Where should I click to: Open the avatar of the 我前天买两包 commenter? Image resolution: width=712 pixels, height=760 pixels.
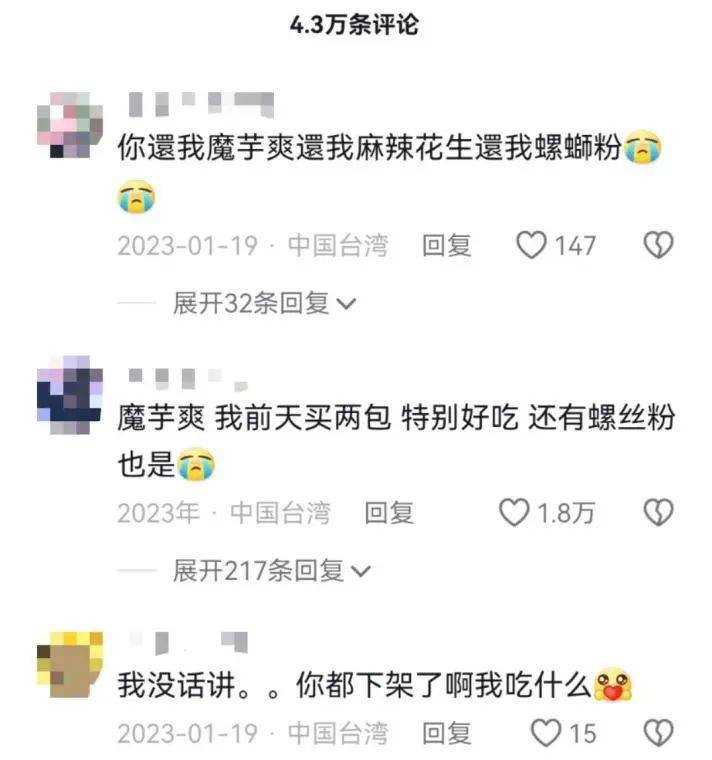(x=70, y=394)
